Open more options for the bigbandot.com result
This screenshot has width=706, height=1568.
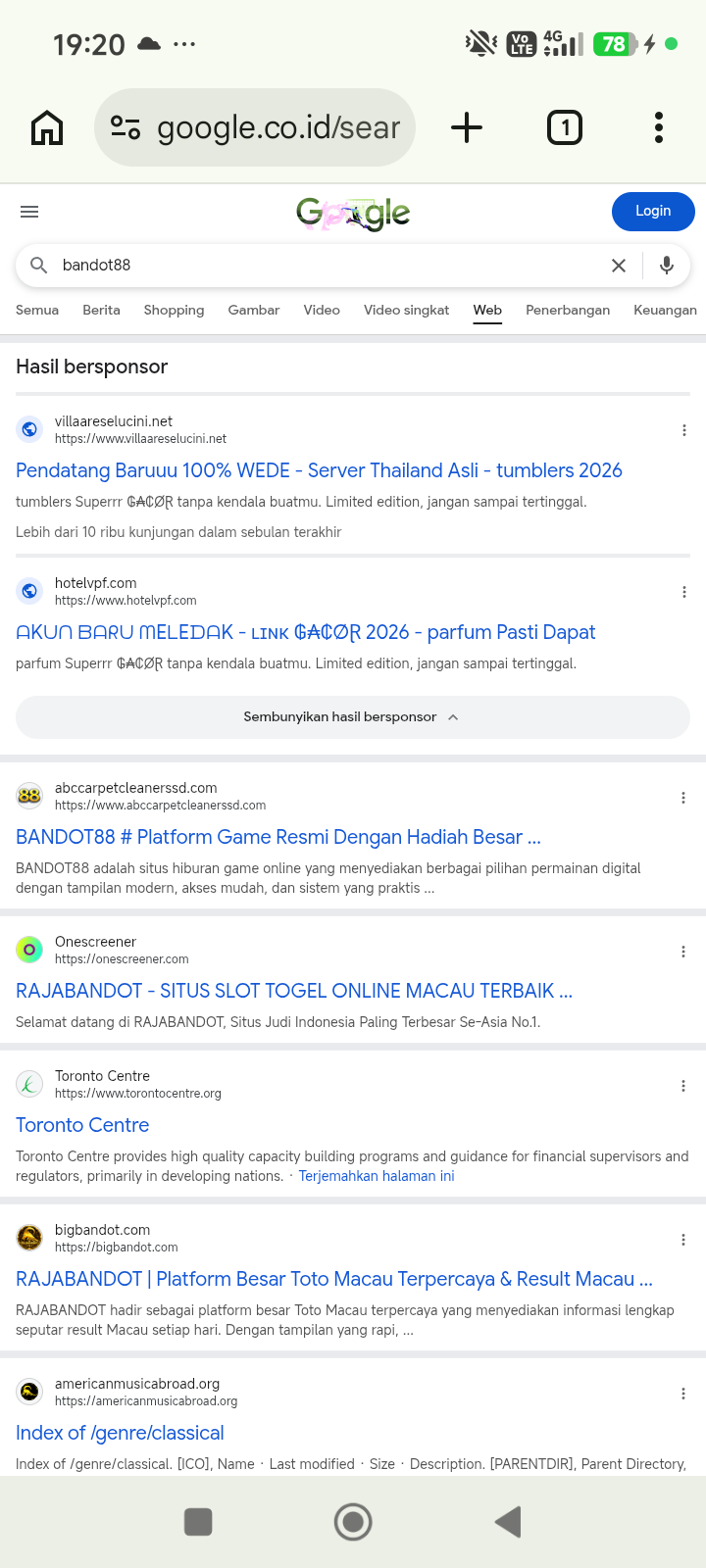683,1240
